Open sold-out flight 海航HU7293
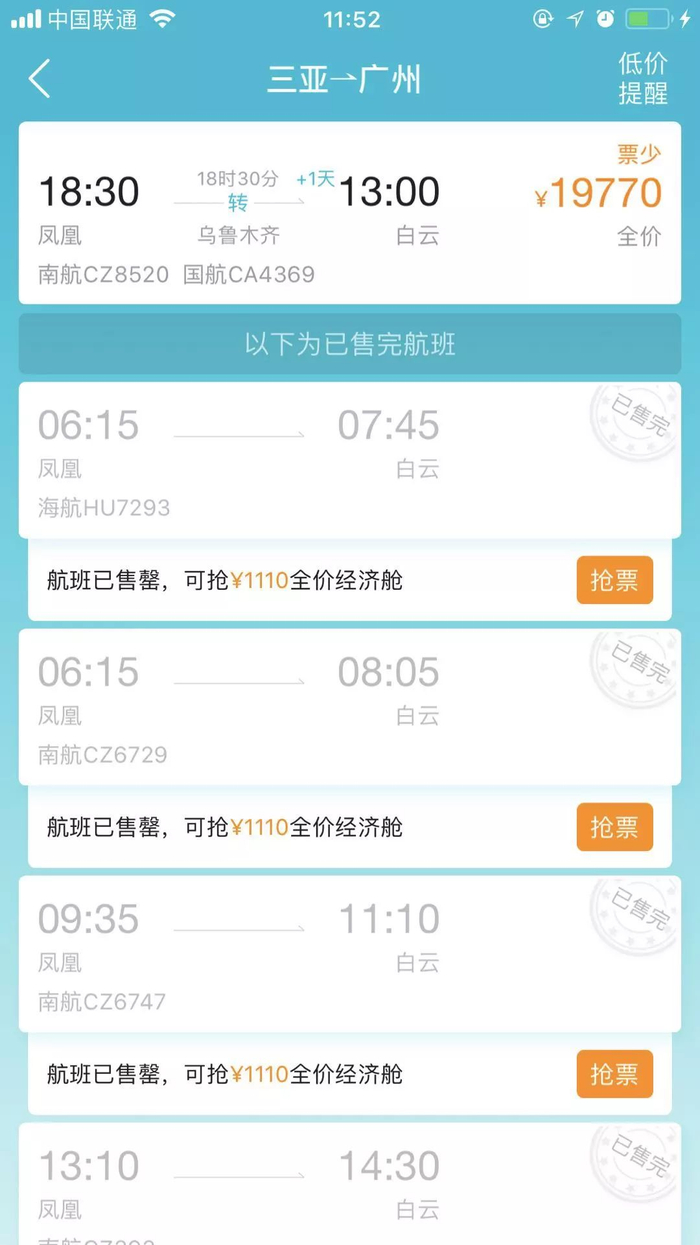 point(350,461)
